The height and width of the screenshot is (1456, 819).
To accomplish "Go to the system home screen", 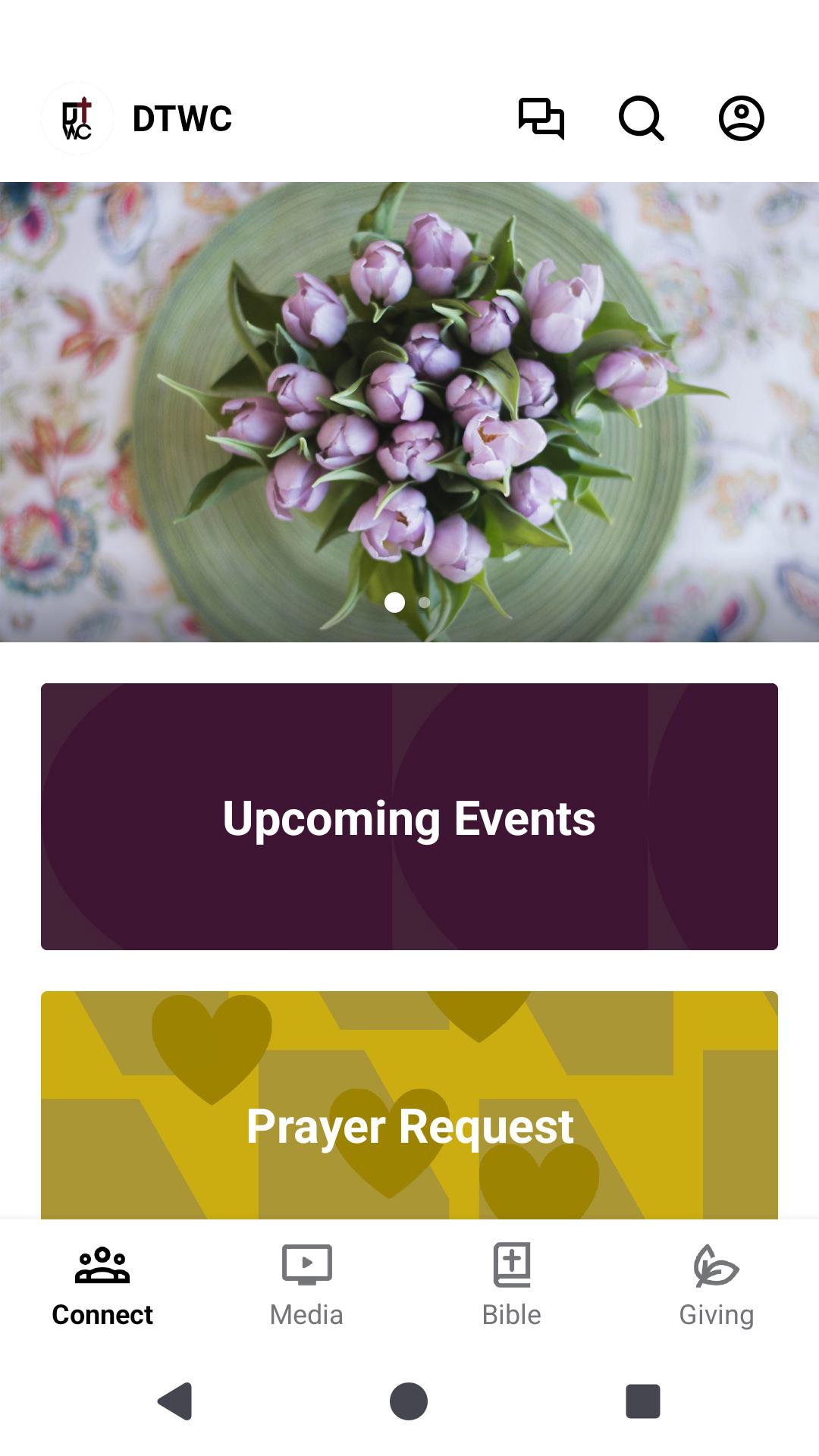I will [x=409, y=1401].
